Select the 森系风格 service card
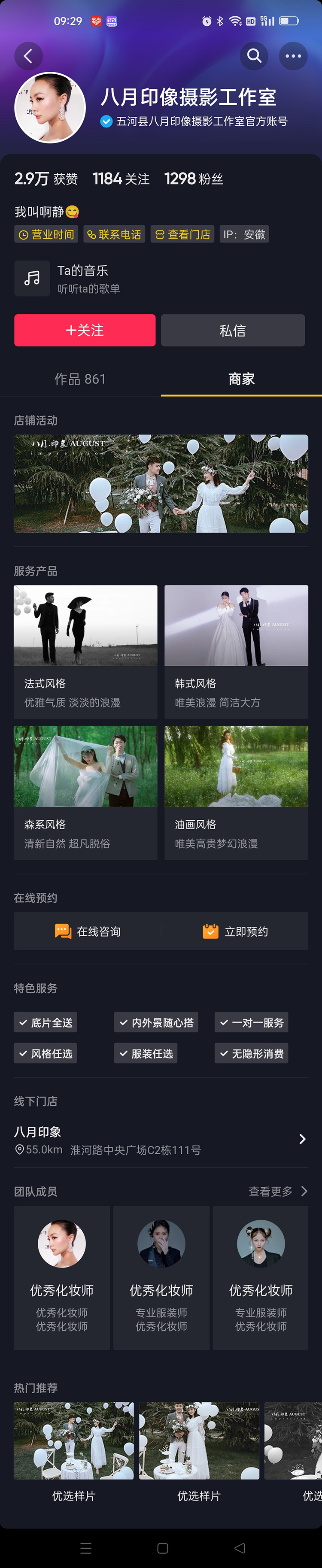Screen dimensions: 322x1568 tap(85, 792)
